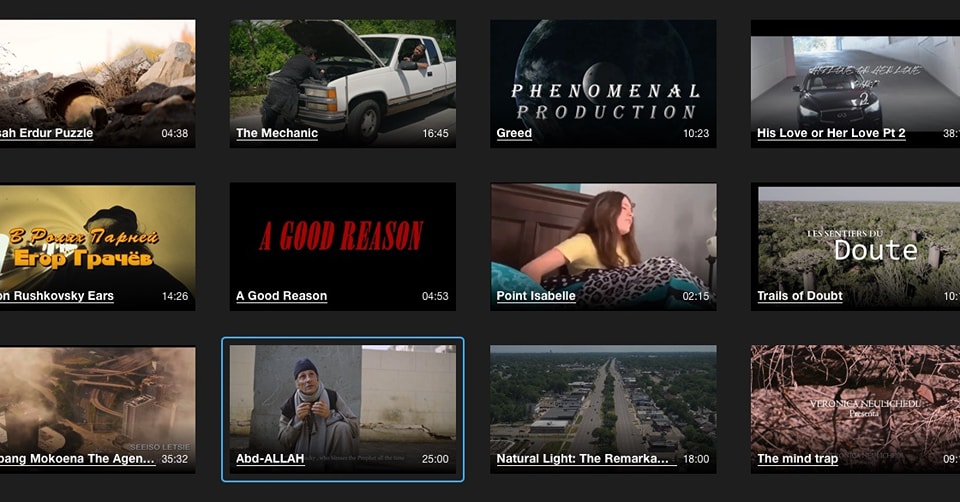Open the highlighted Abd-ALLAH film
960x502 pixels.
click(x=342, y=406)
